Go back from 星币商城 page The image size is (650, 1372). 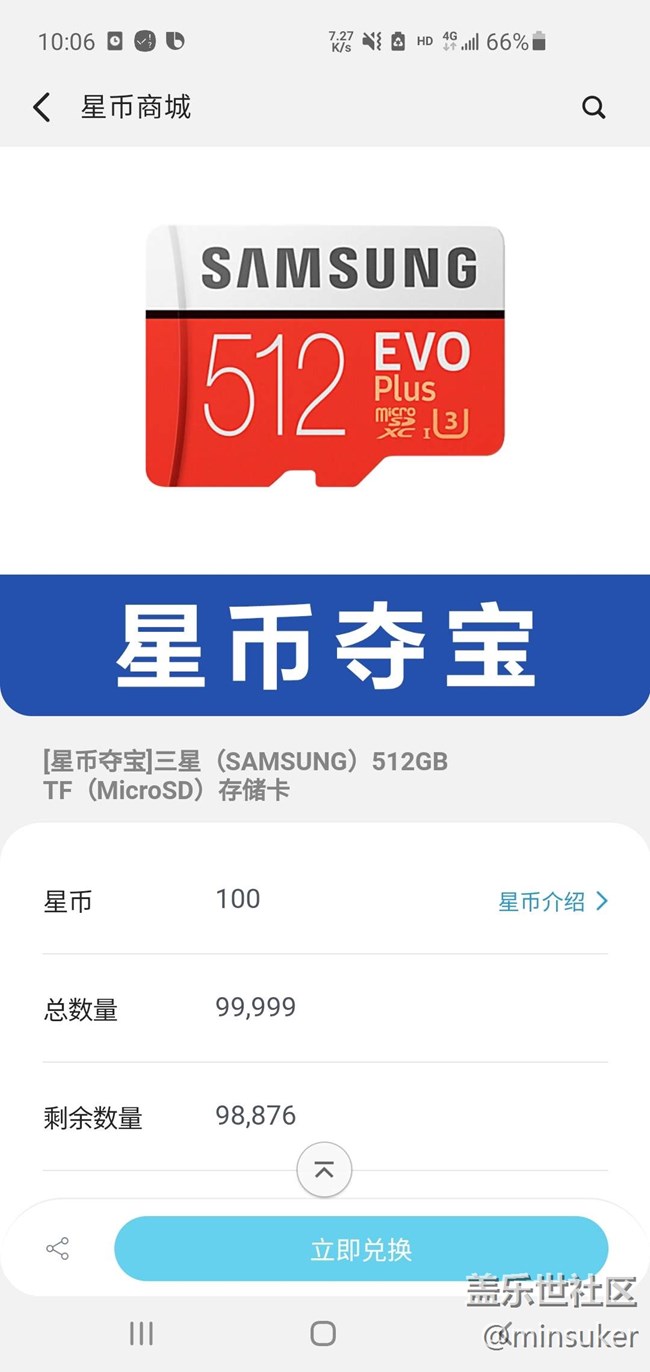pyautogui.click(x=42, y=107)
